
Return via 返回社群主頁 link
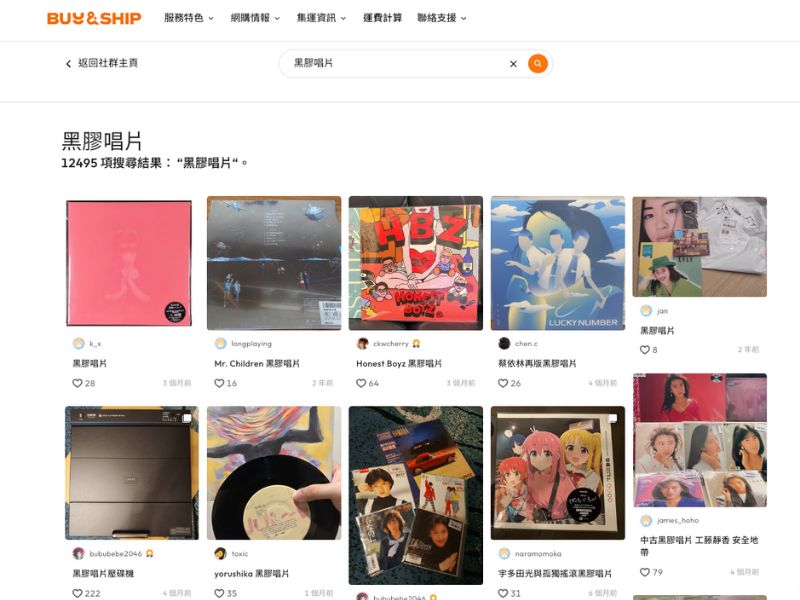[101, 63]
